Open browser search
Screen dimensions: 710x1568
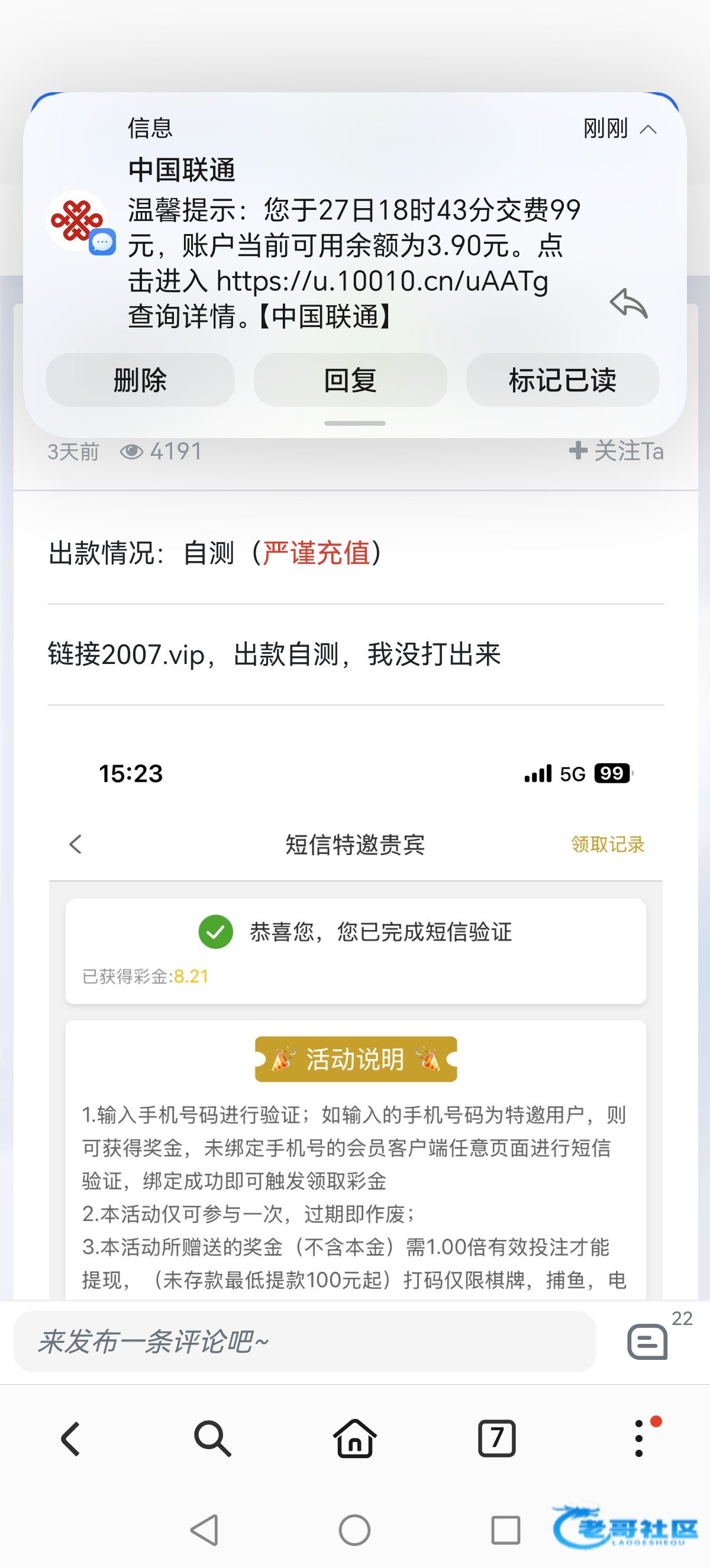212,1439
